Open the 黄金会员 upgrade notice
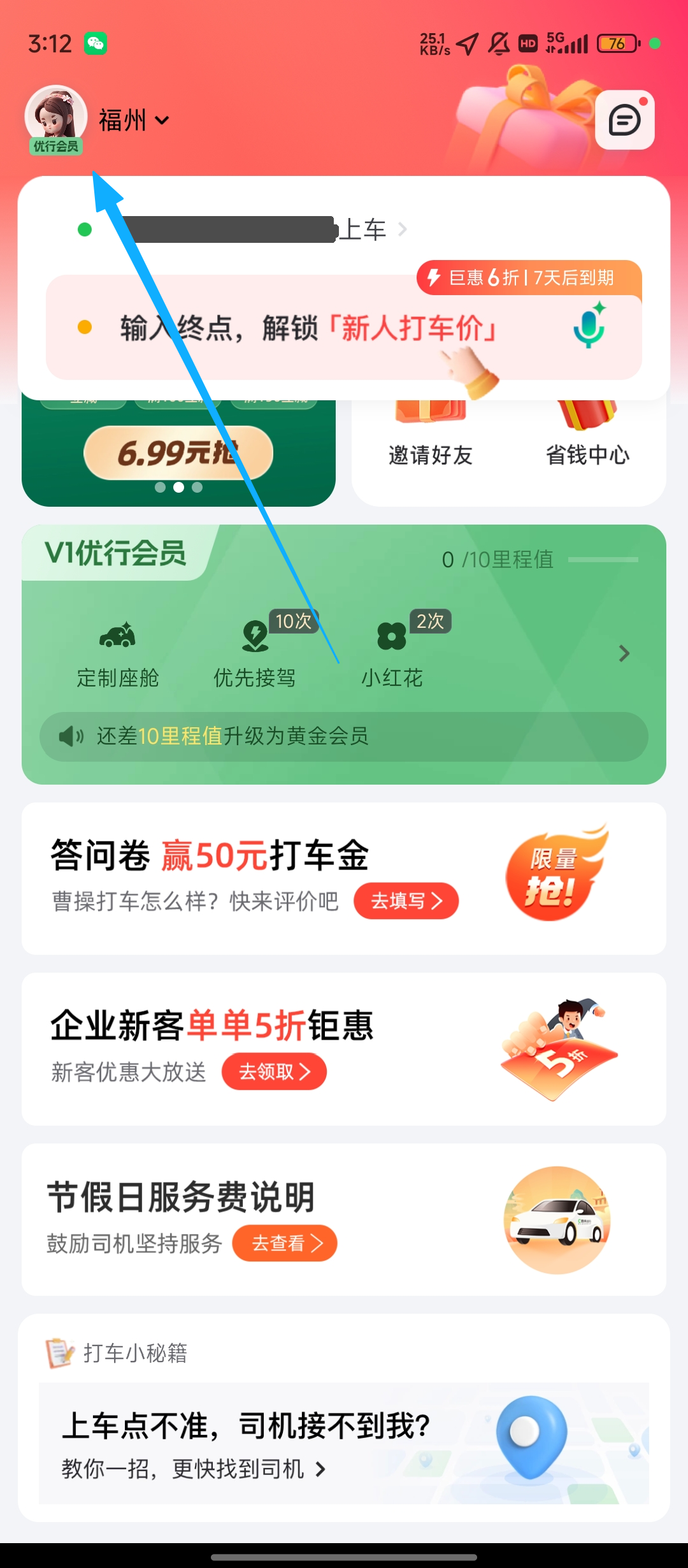The image size is (688, 1568). 344,736
